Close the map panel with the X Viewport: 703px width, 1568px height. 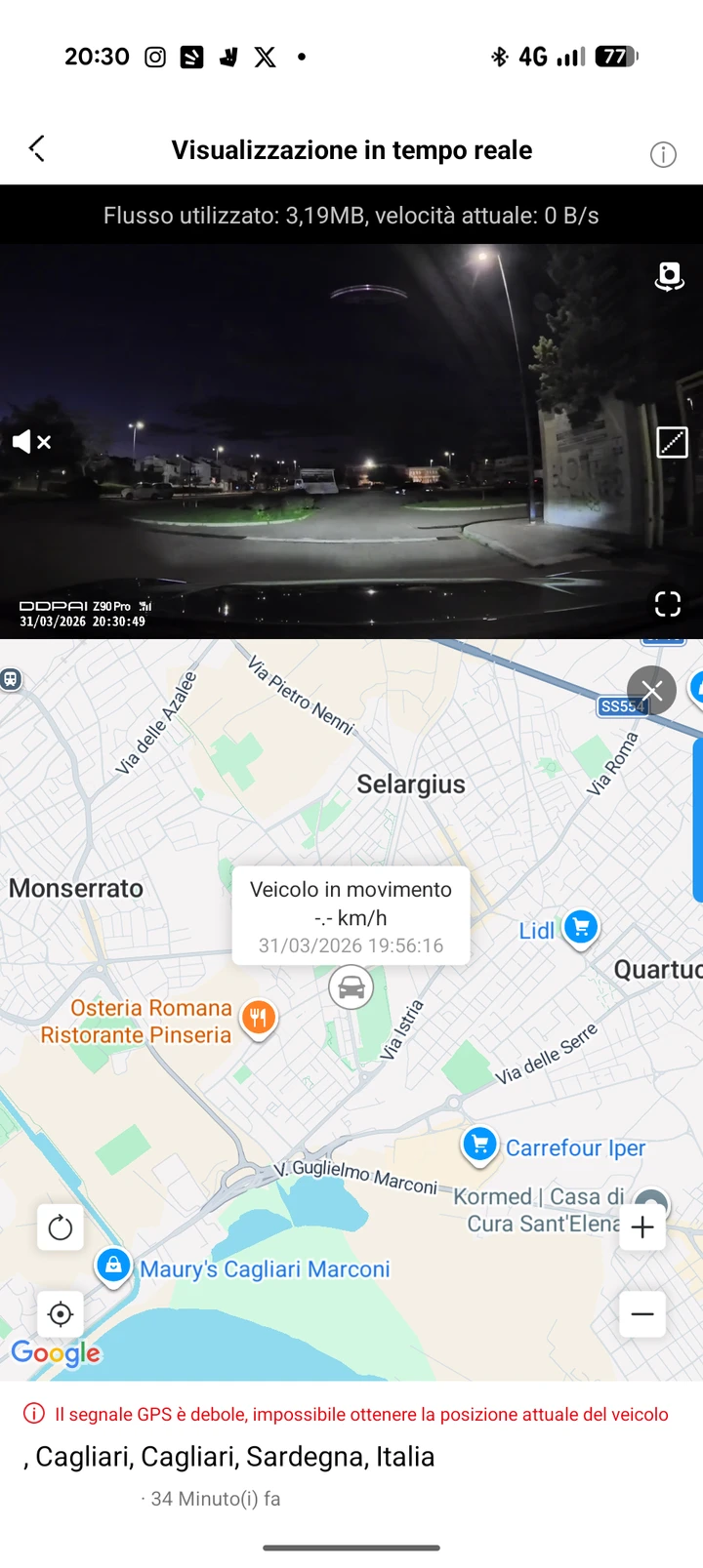point(651,691)
